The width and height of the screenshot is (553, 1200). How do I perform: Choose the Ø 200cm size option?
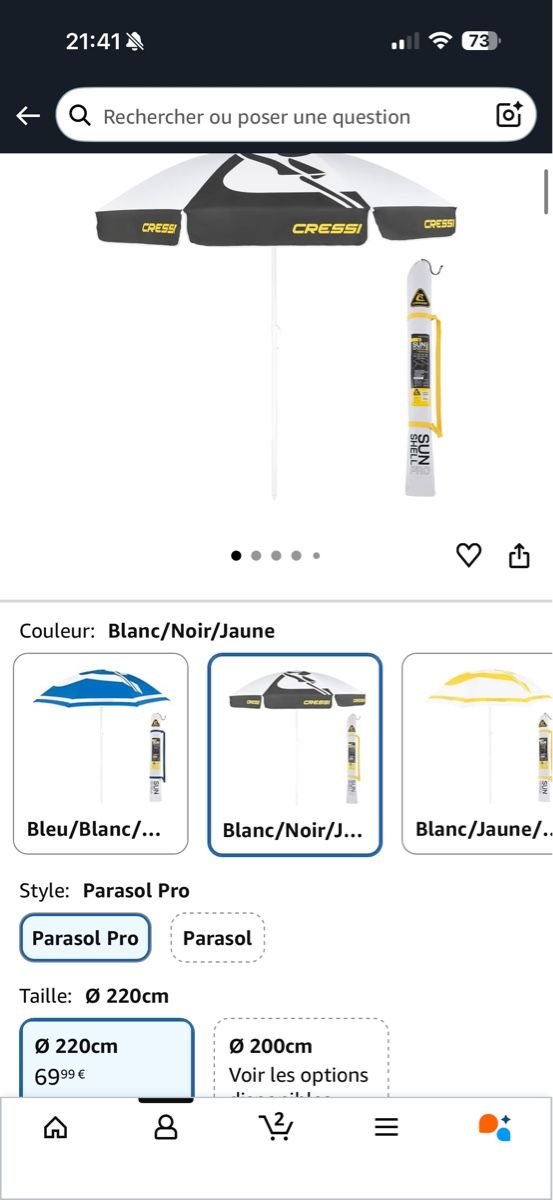300,1058
